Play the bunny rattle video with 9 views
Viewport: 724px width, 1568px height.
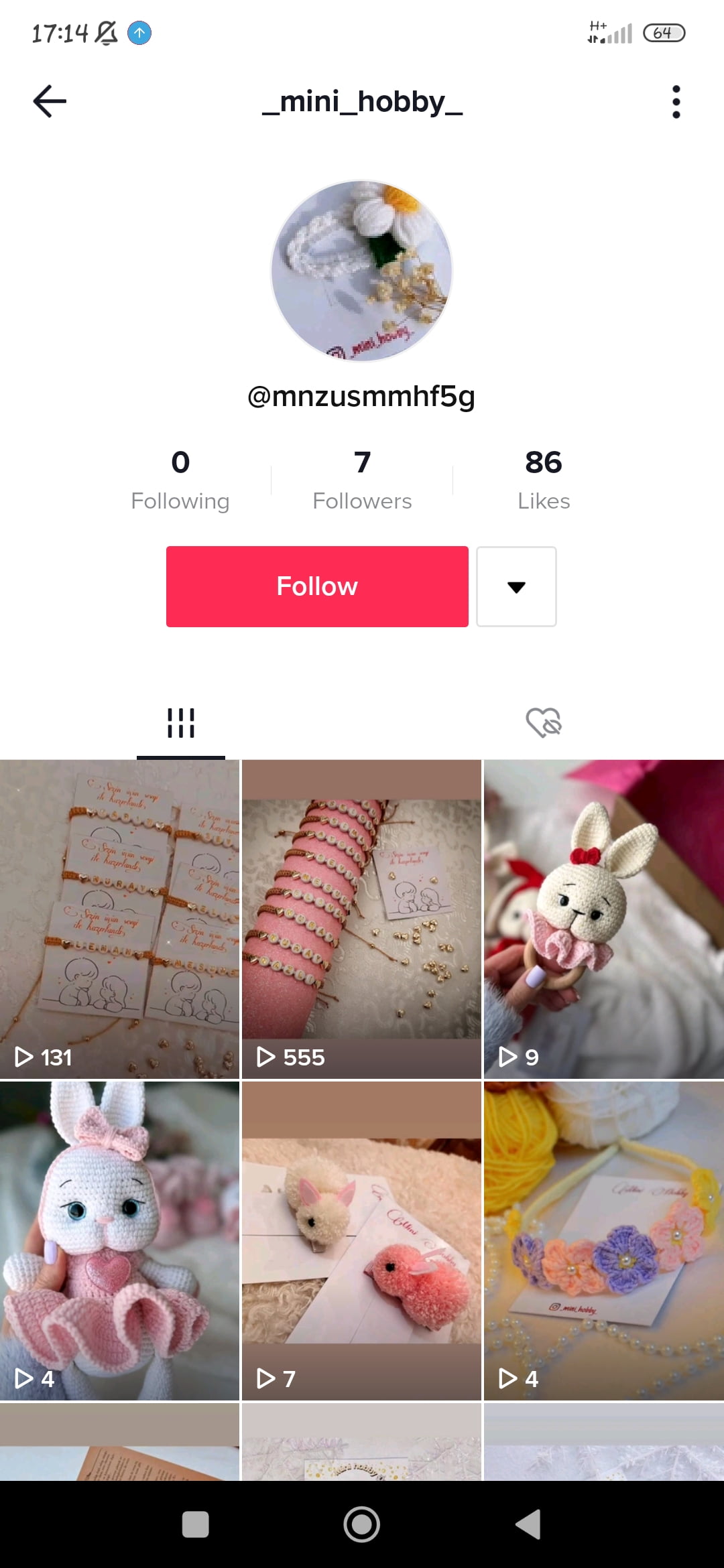pyautogui.click(x=604, y=919)
